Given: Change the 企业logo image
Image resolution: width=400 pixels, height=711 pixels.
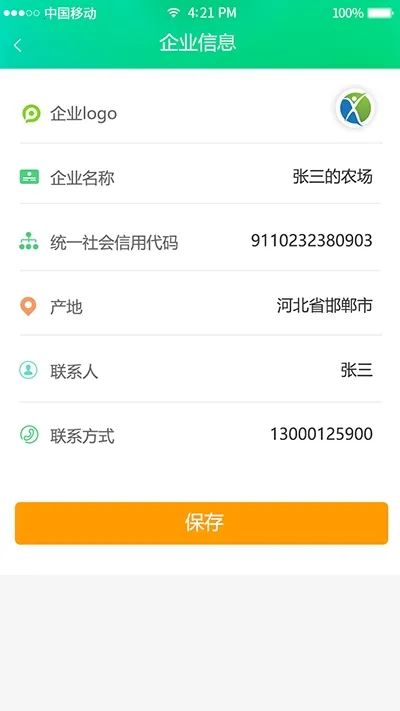Looking at the screenshot, I should (356, 109).
